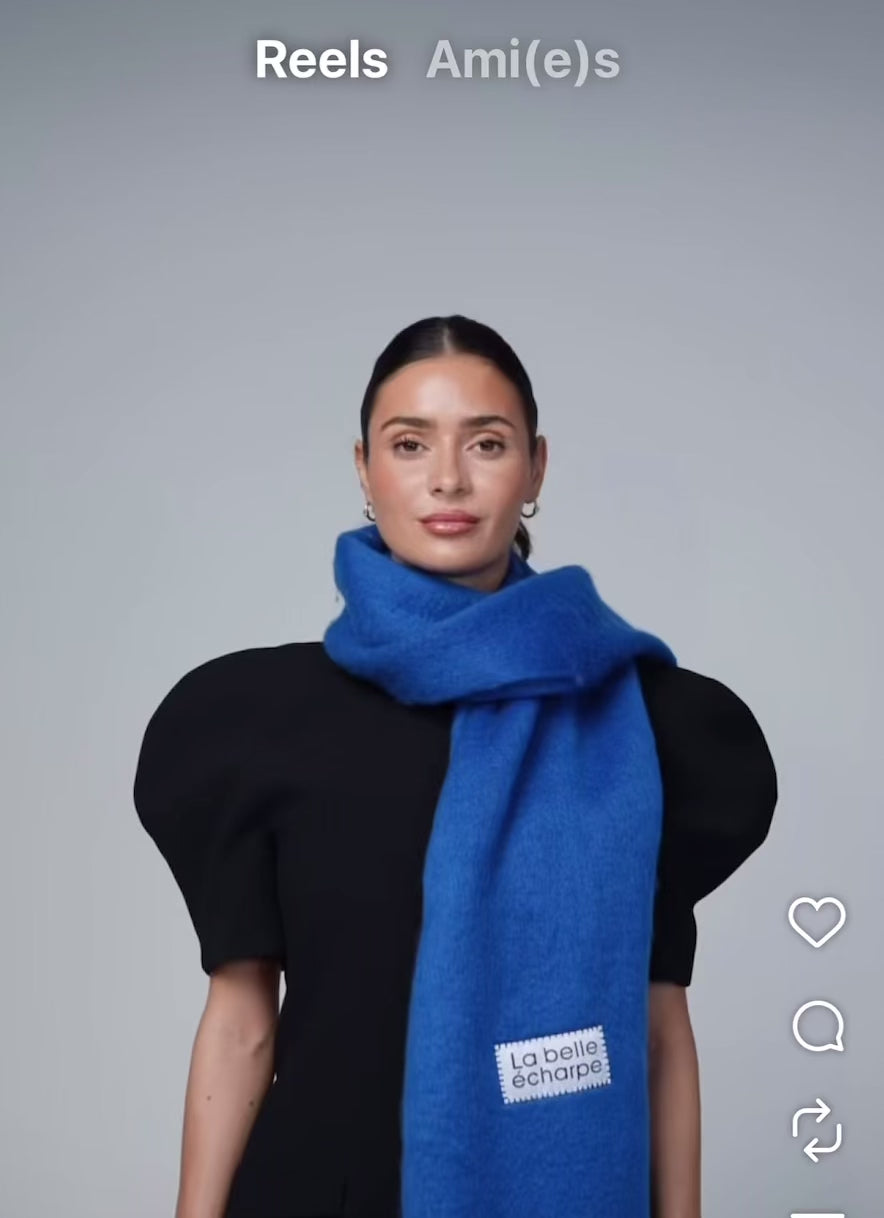Open the comments on this reel

817,1027
